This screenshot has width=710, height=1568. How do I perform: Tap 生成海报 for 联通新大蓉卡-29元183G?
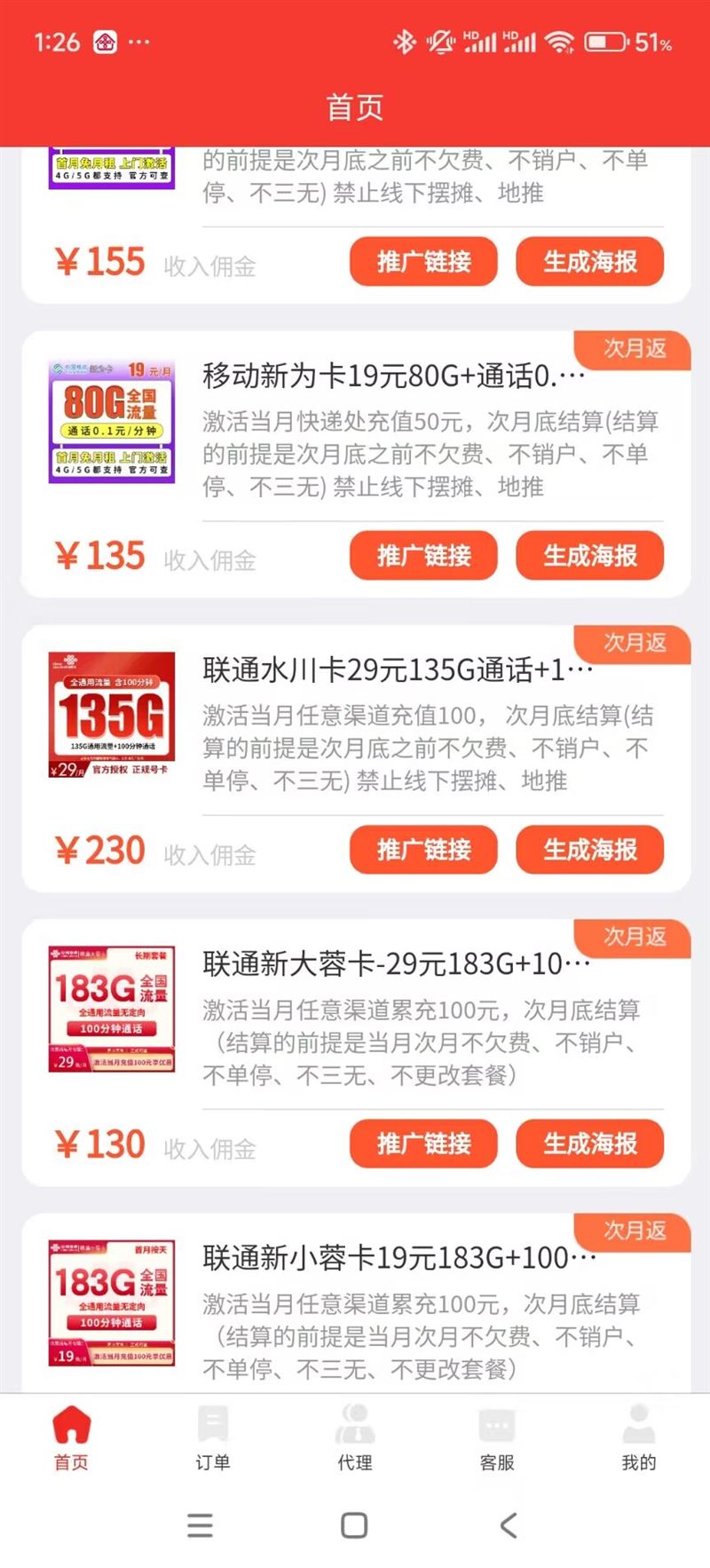coord(589,1144)
